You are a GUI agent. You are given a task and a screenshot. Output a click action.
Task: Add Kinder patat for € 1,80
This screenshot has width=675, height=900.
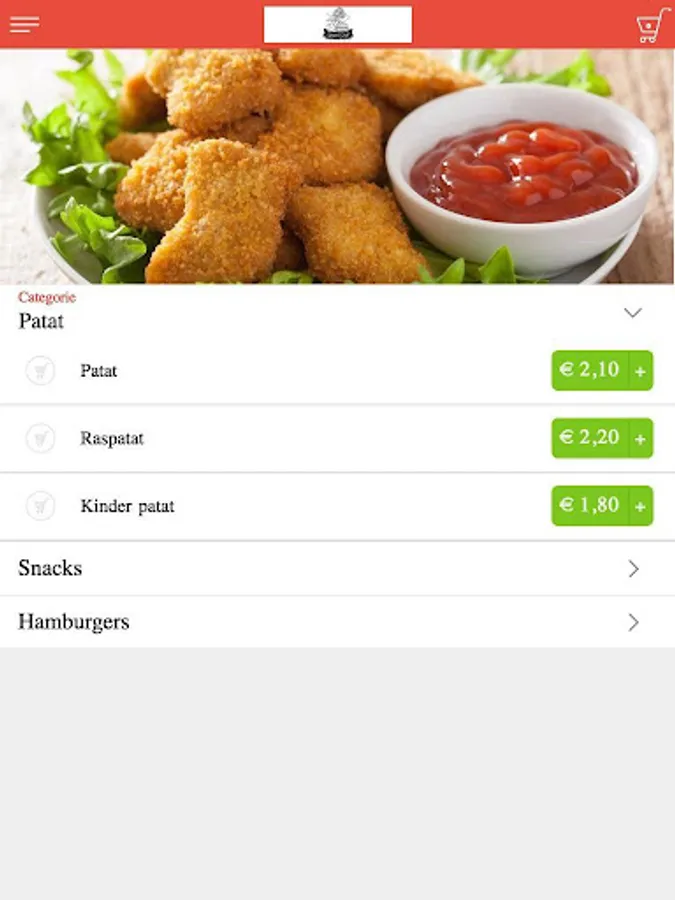[602, 506]
